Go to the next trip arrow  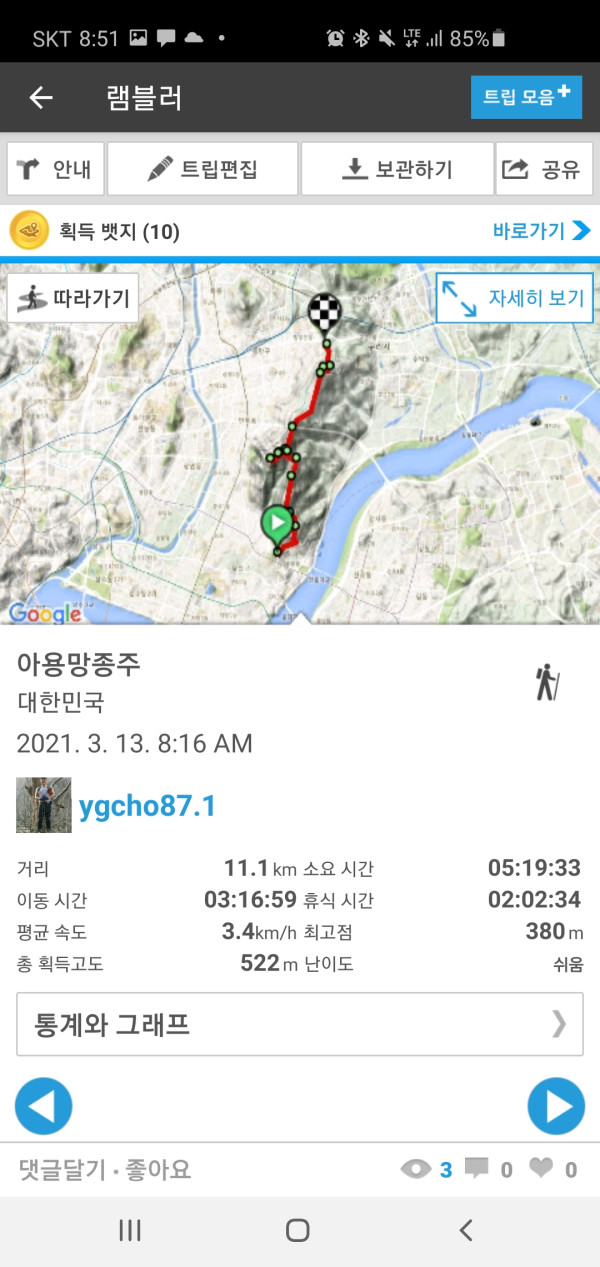point(556,1106)
